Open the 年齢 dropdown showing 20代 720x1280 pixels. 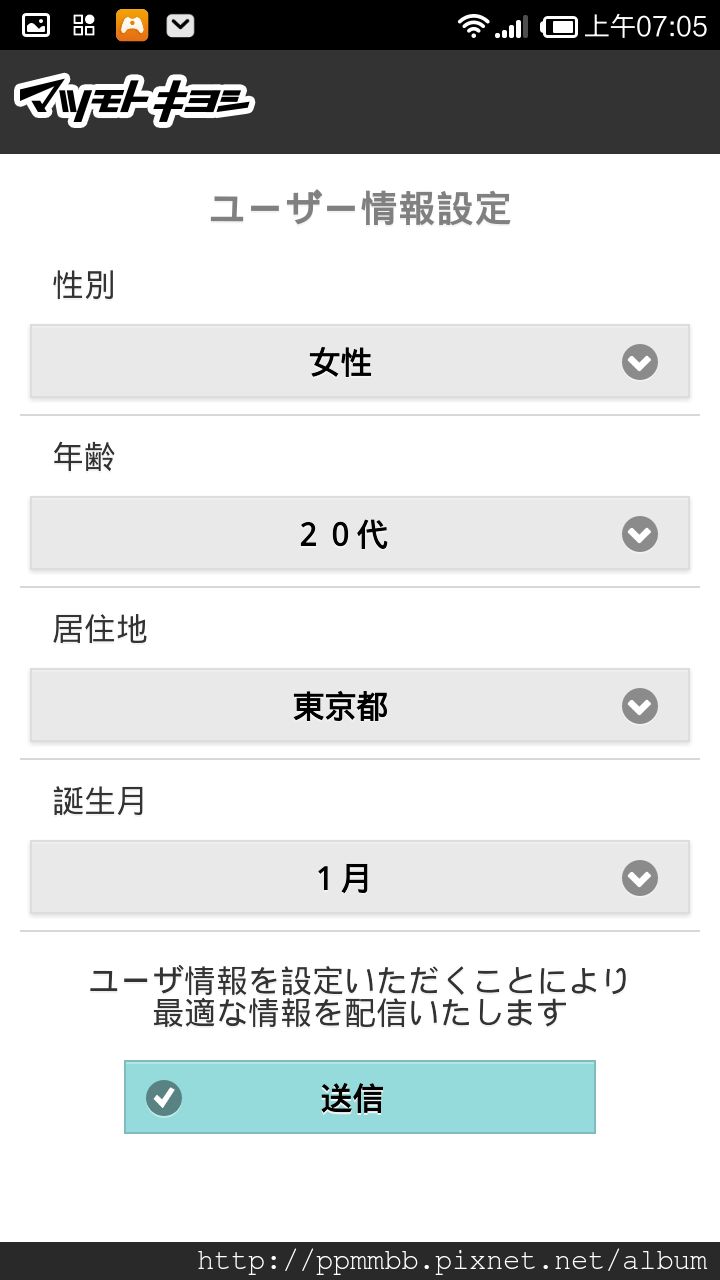(360, 533)
